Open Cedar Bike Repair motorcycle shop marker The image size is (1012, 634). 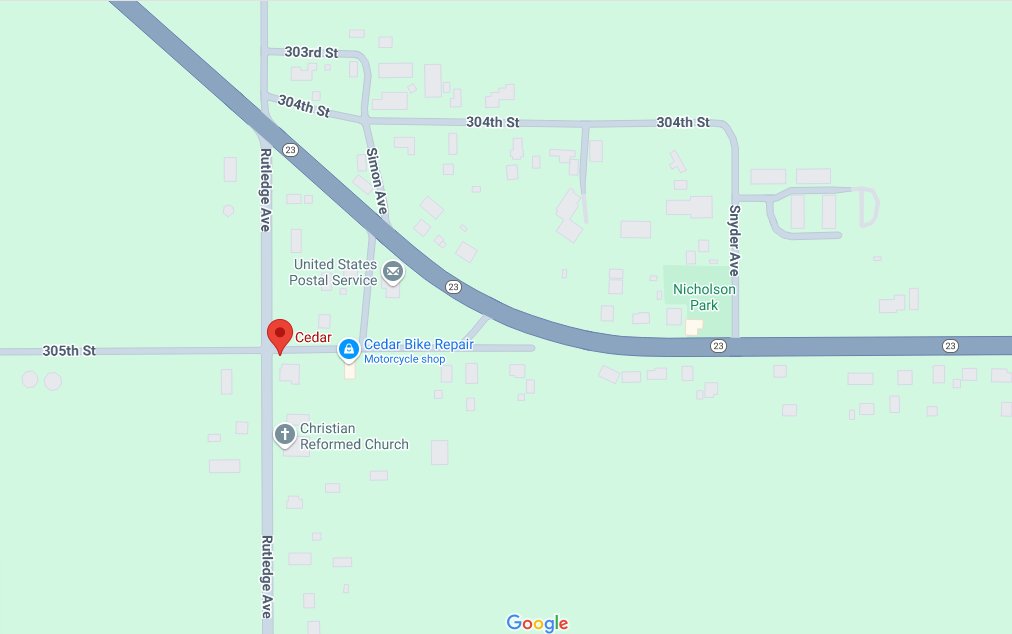coord(349,350)
